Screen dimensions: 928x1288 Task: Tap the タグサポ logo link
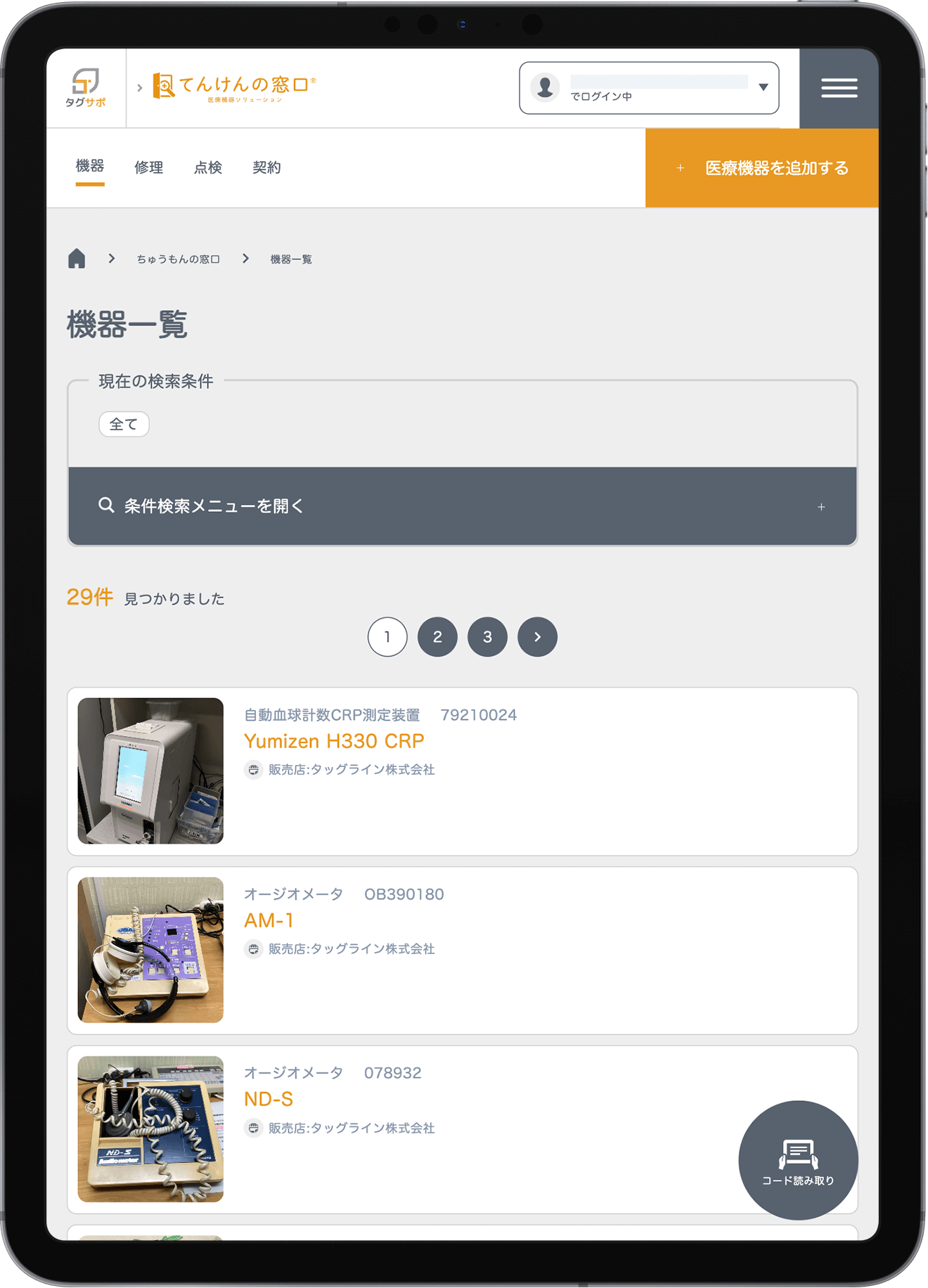pos(86,89)
